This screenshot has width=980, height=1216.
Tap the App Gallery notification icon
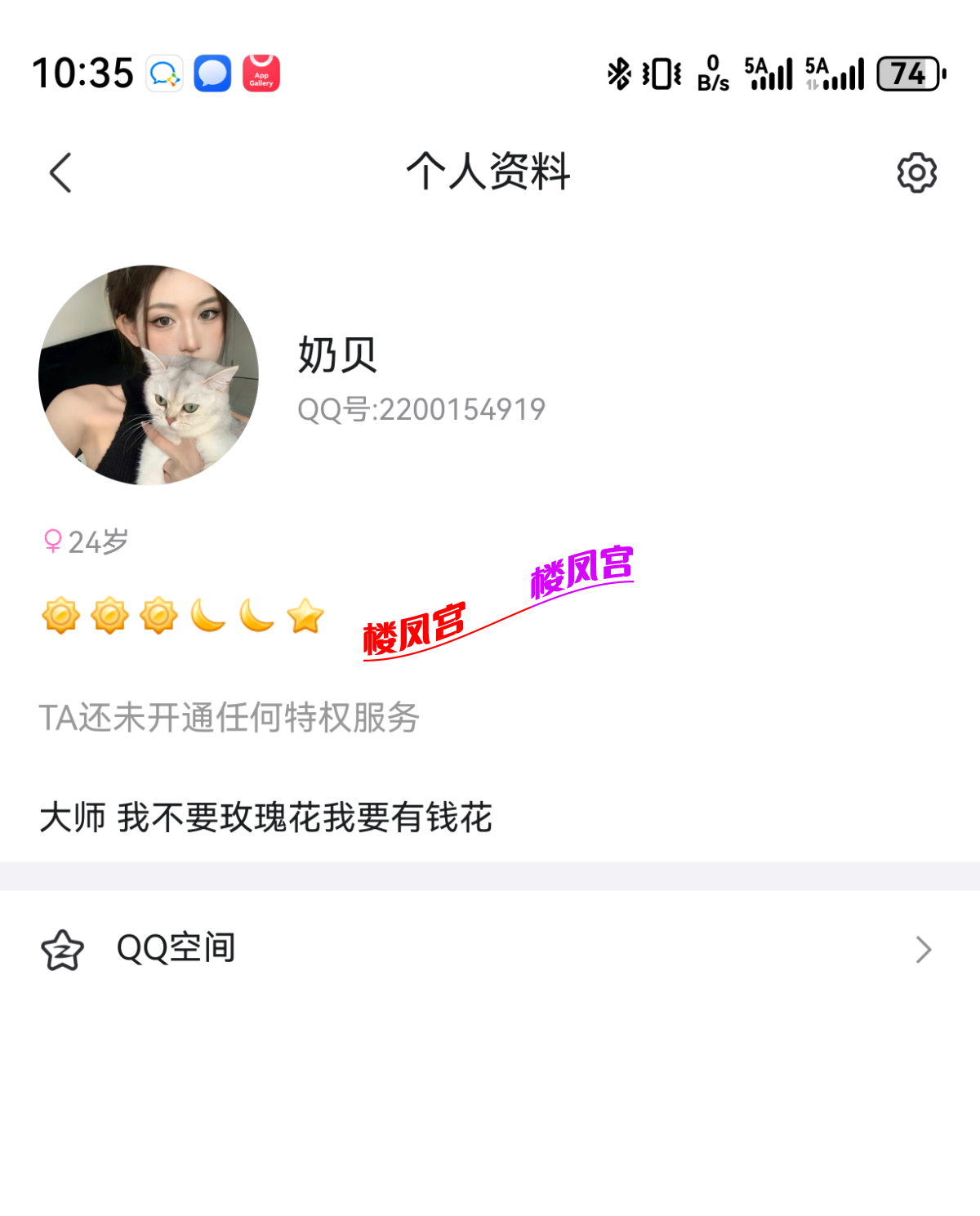click(260, 73)
